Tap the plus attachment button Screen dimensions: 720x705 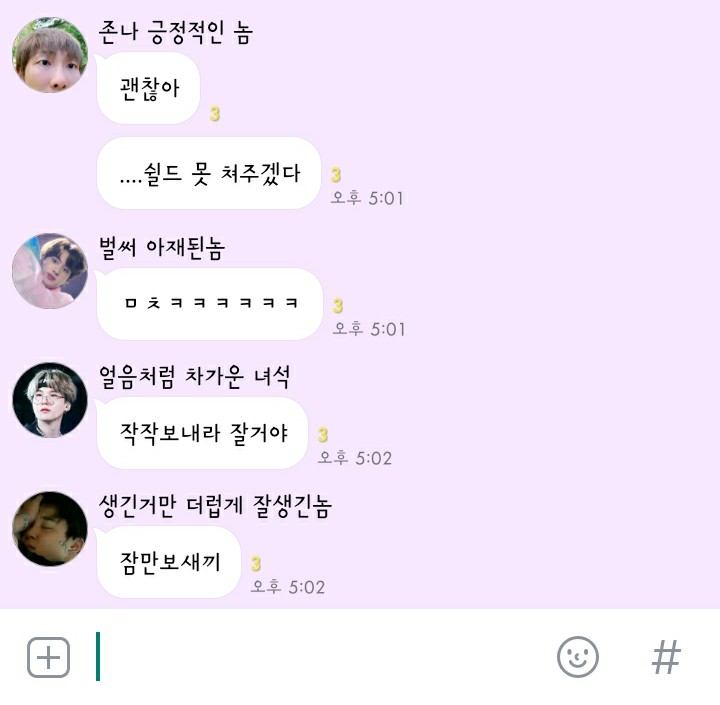48,657
